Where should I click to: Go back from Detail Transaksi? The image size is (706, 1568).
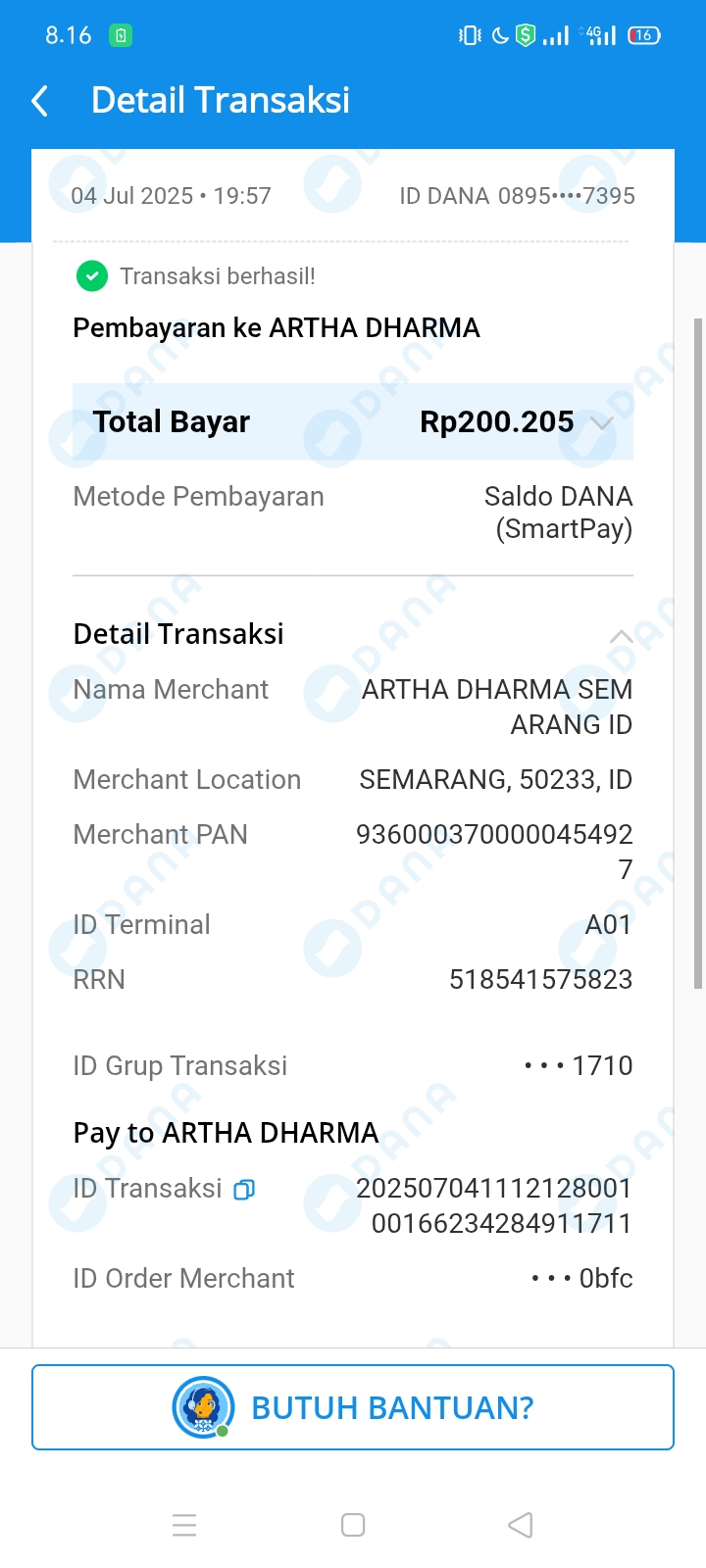pos(40,101)
